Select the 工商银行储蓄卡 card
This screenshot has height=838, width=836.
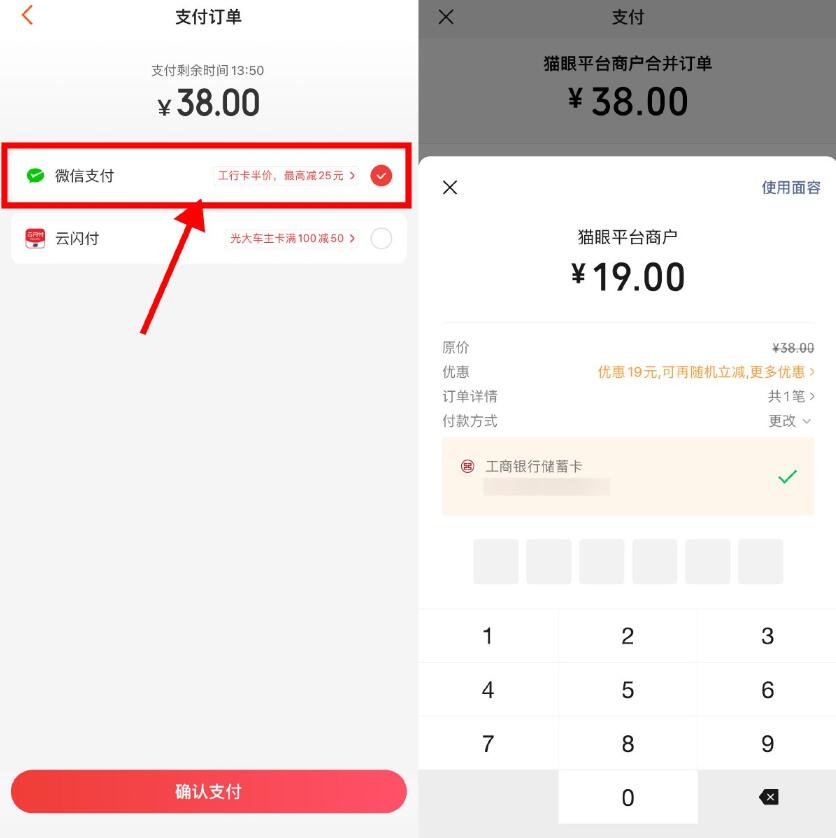click(628, 477)
